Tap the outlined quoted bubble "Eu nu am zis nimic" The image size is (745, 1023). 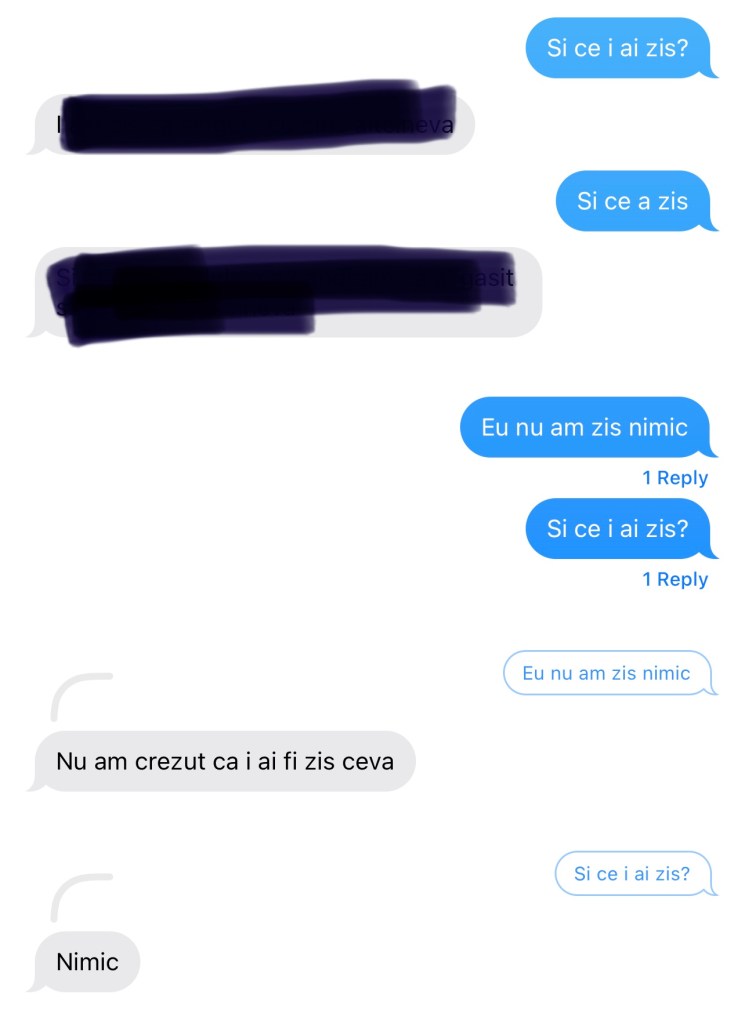tap(606, 673)
